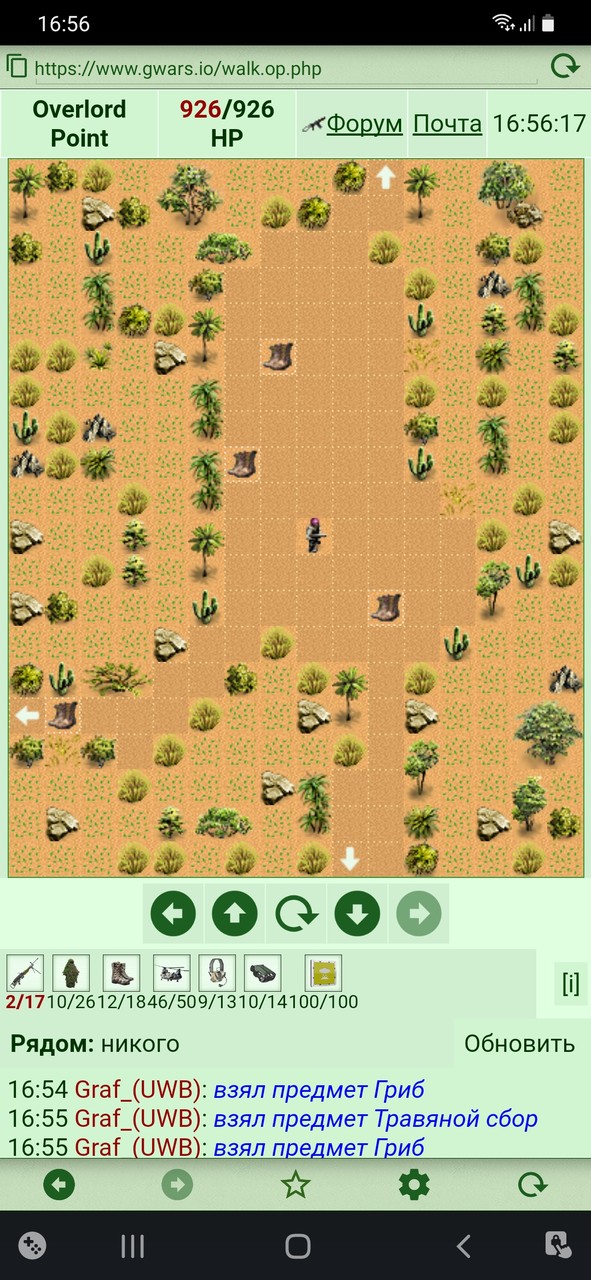
Task: Open the boots equipment slot
Action: pyautogui.click(x=121, y=972)
